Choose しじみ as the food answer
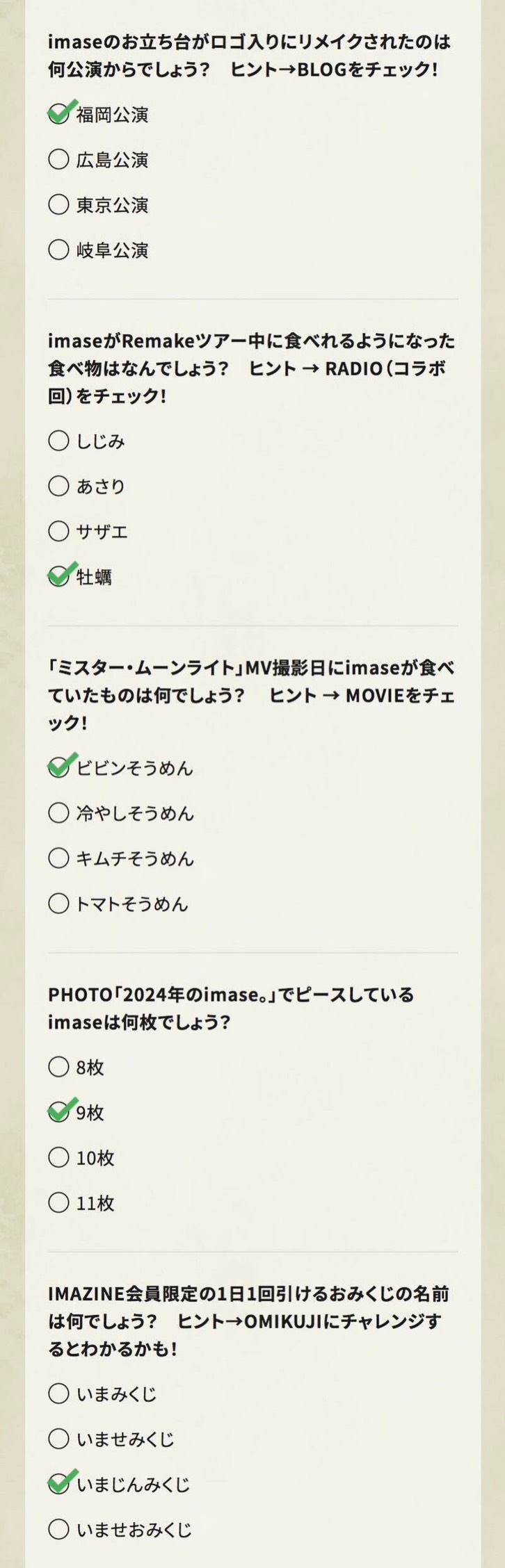The image size is (505, 1568). [59, 441]
